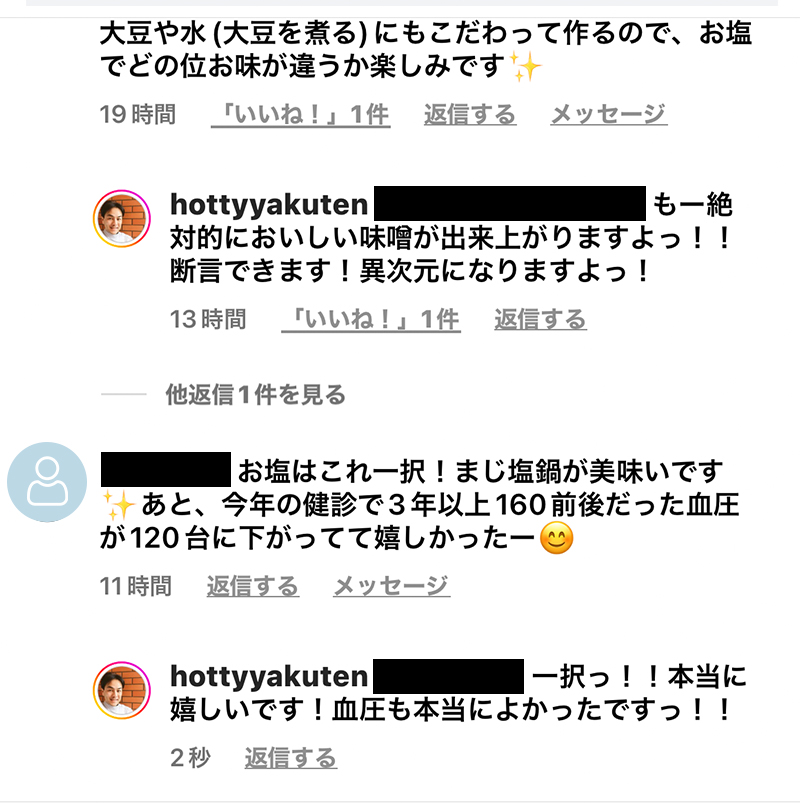View likes on the 19時間 comment

click(300, 114)
